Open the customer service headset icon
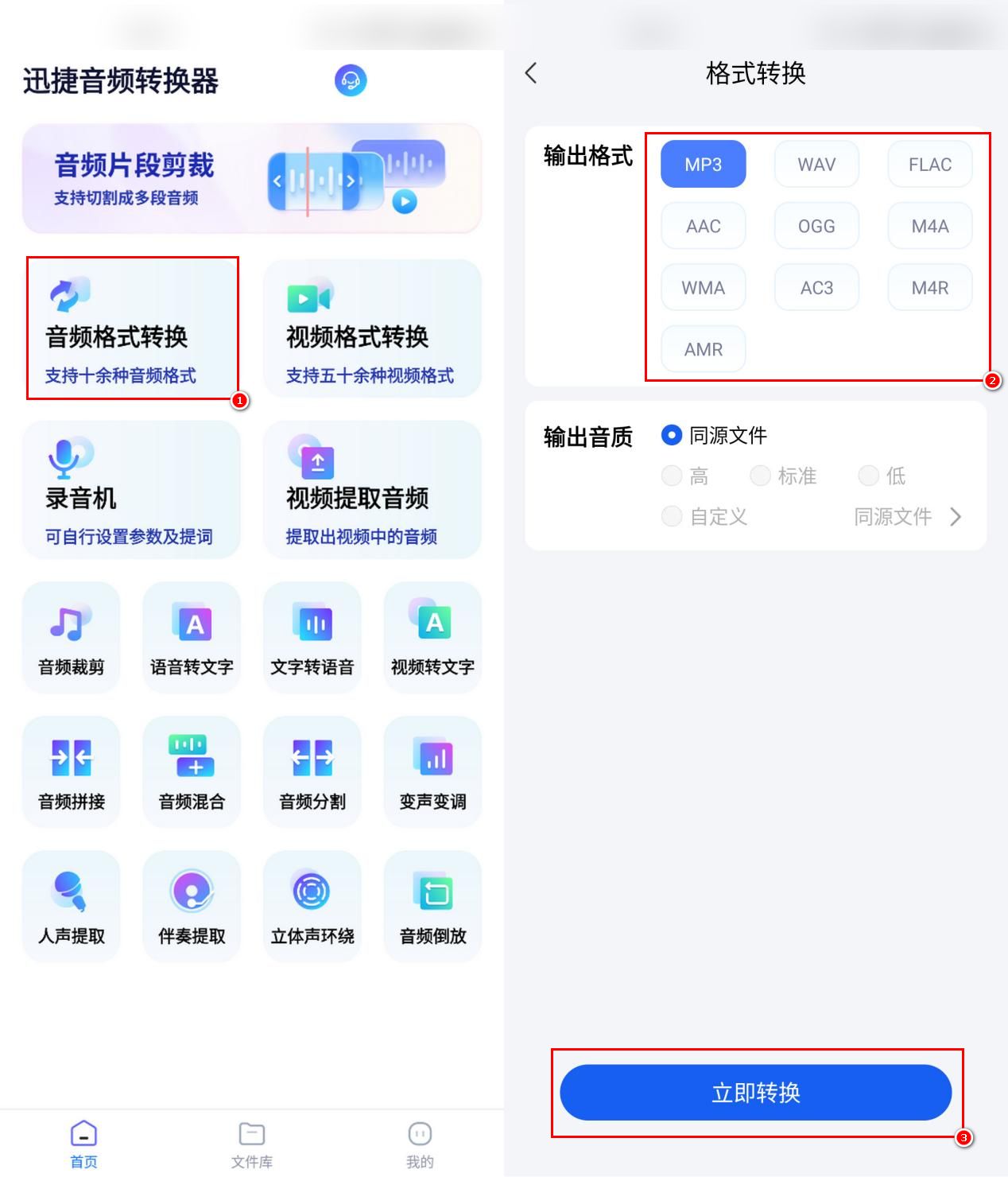Screen dimensions: 1008x1177 pos(351,80)
